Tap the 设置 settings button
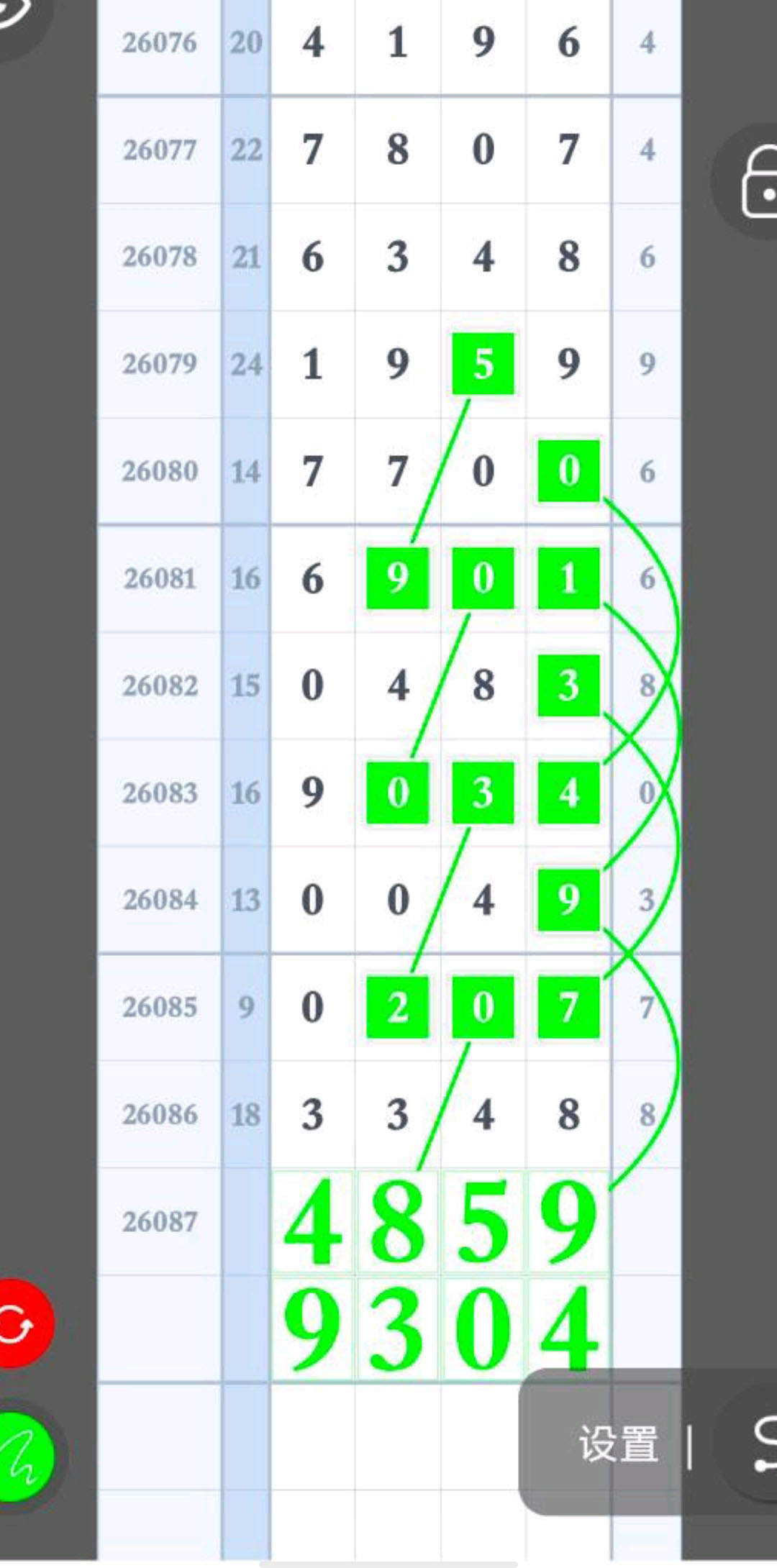The height and width of the screenshot is (1568, 777). coord(619,1444)
